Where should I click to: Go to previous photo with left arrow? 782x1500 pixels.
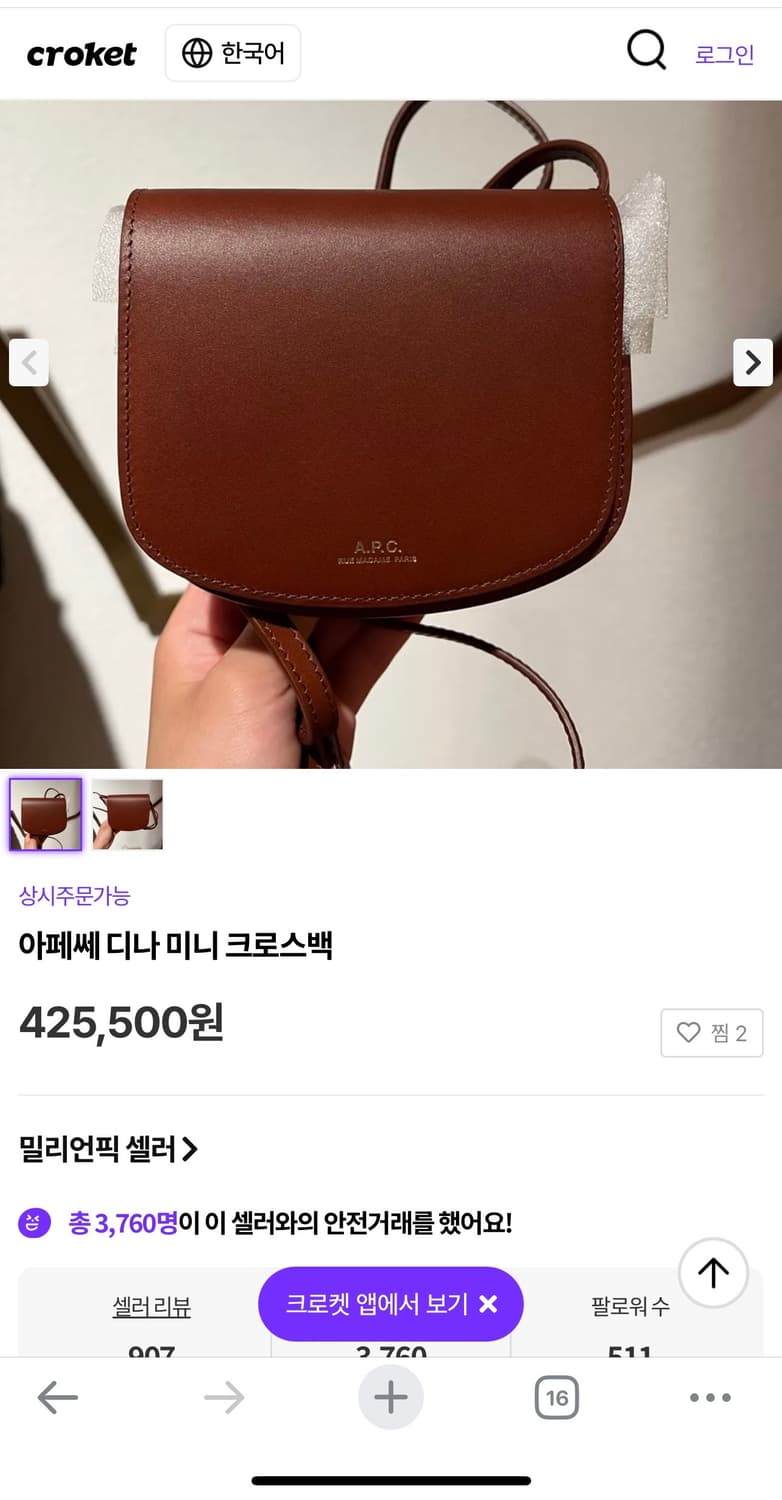click(29, 362)
